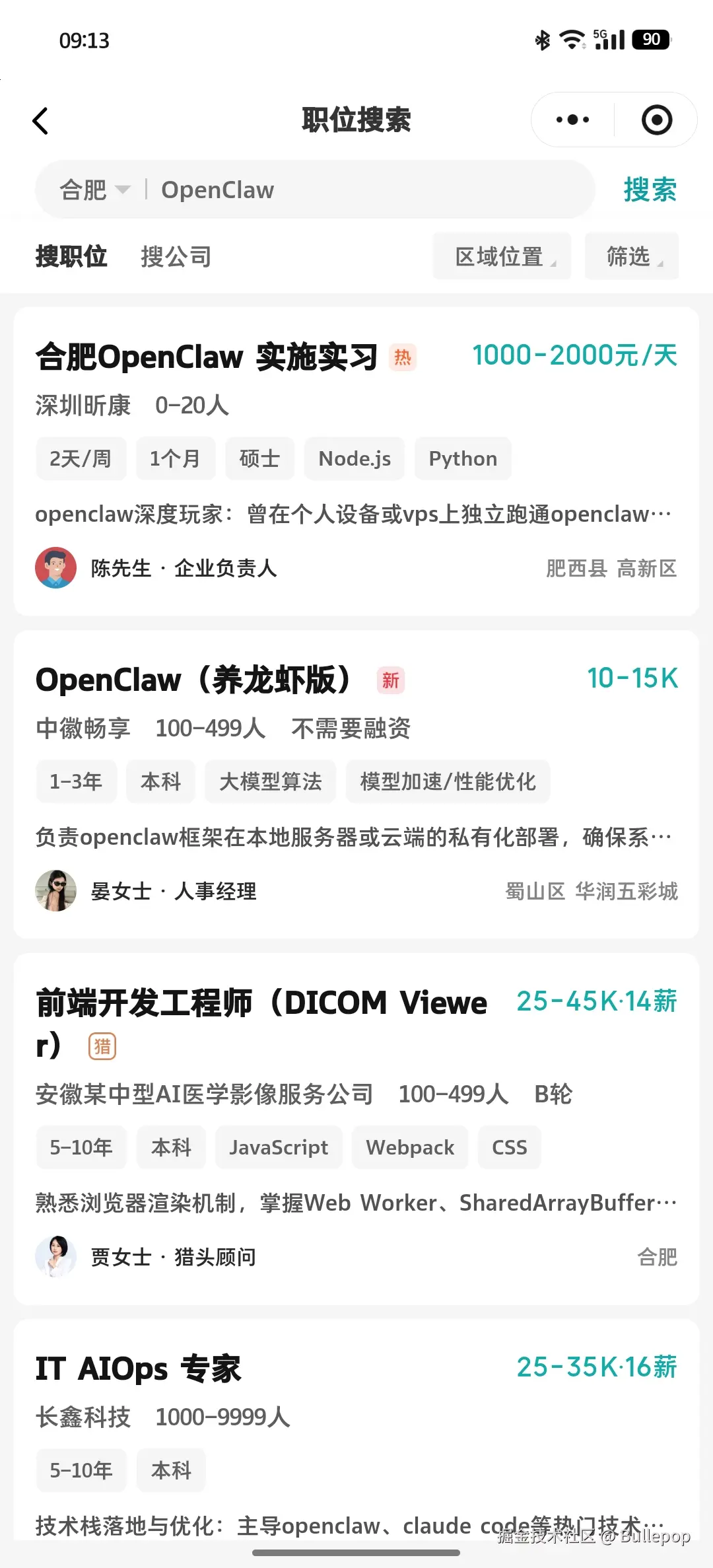
Task: Open 陈先生's avatar photo
Action: [x=56, y=567]
